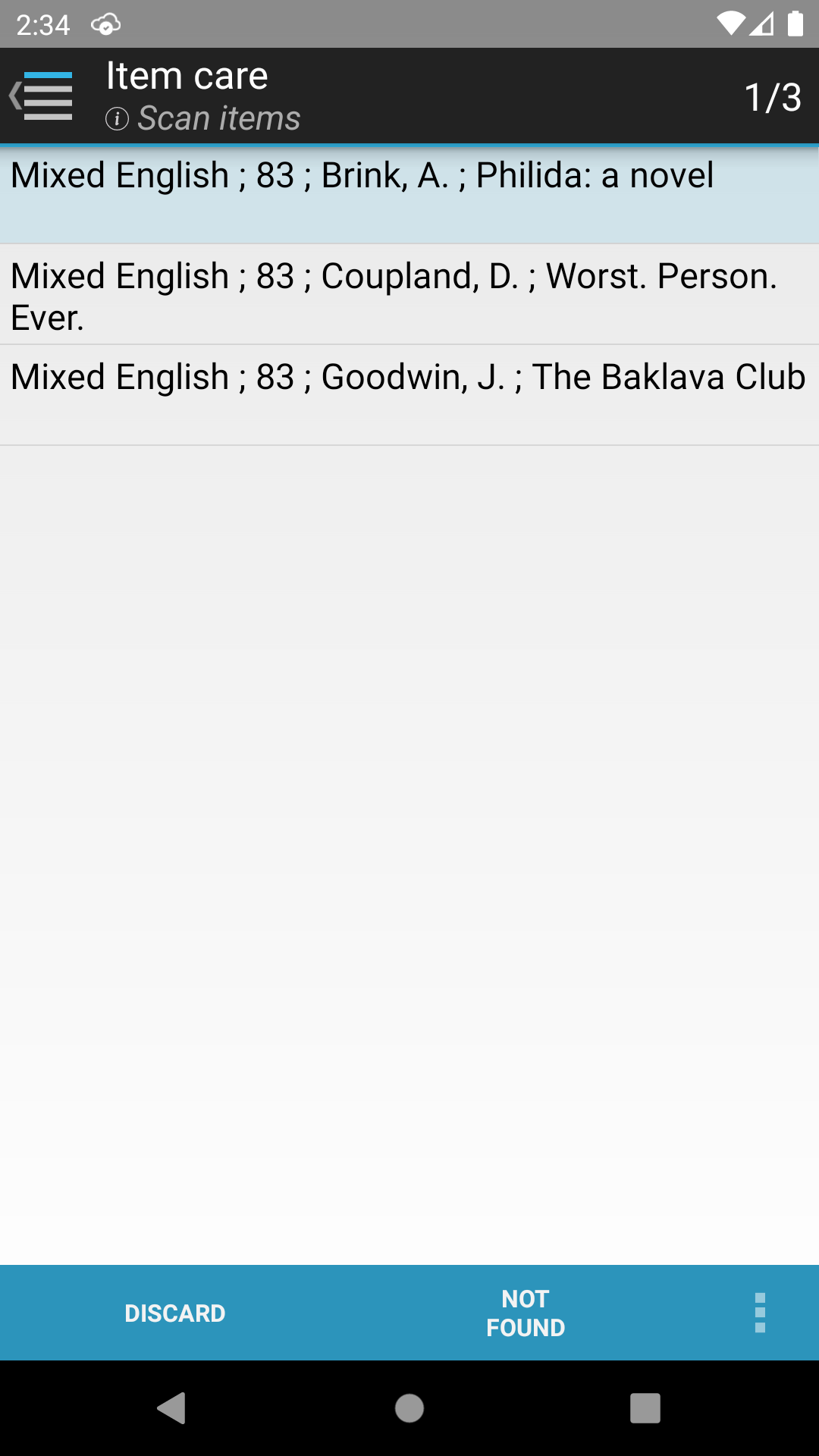Viewport: 819px width, 1456px height.
Task: Go to the home screen
Action: [x=409, y=1408]
